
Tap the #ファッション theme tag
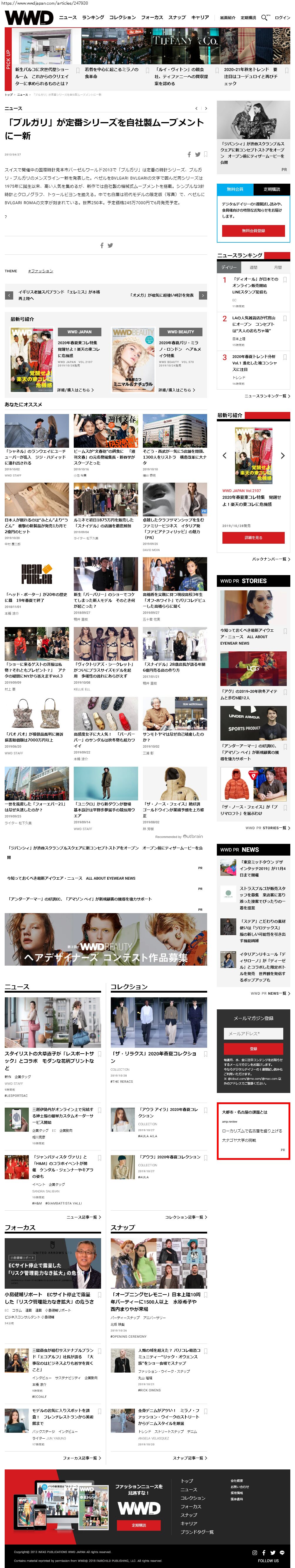pyautogui.click(x=40, y=271)
